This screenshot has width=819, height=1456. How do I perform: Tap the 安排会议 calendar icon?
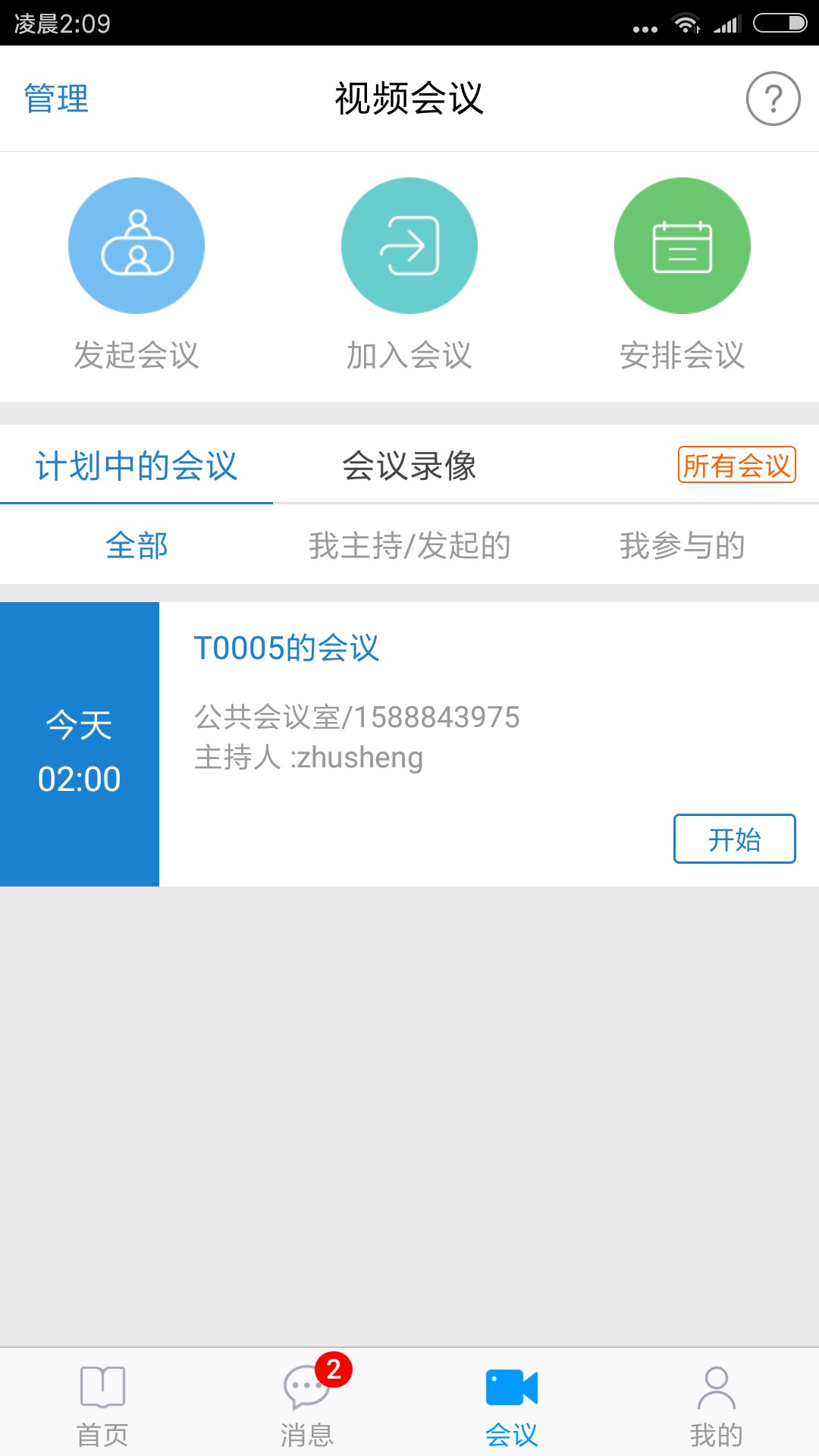click(682, 245)
